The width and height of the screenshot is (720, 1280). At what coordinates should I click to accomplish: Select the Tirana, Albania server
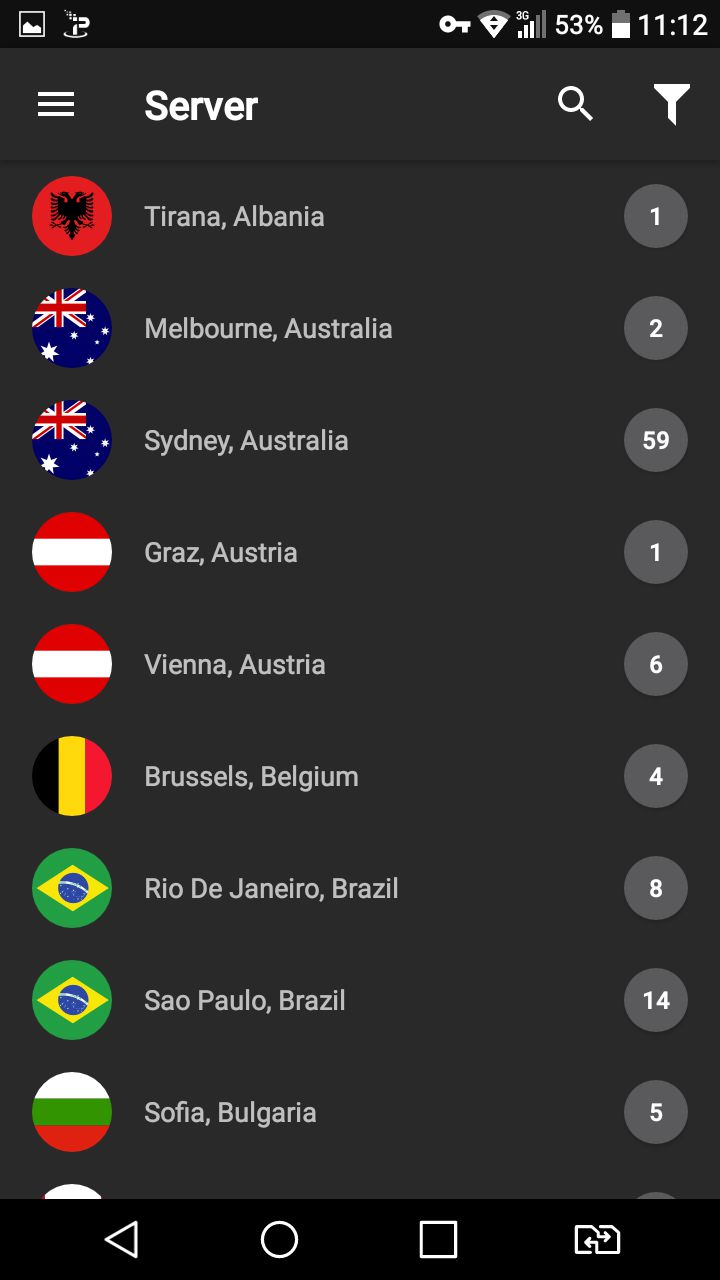[360, 216]
